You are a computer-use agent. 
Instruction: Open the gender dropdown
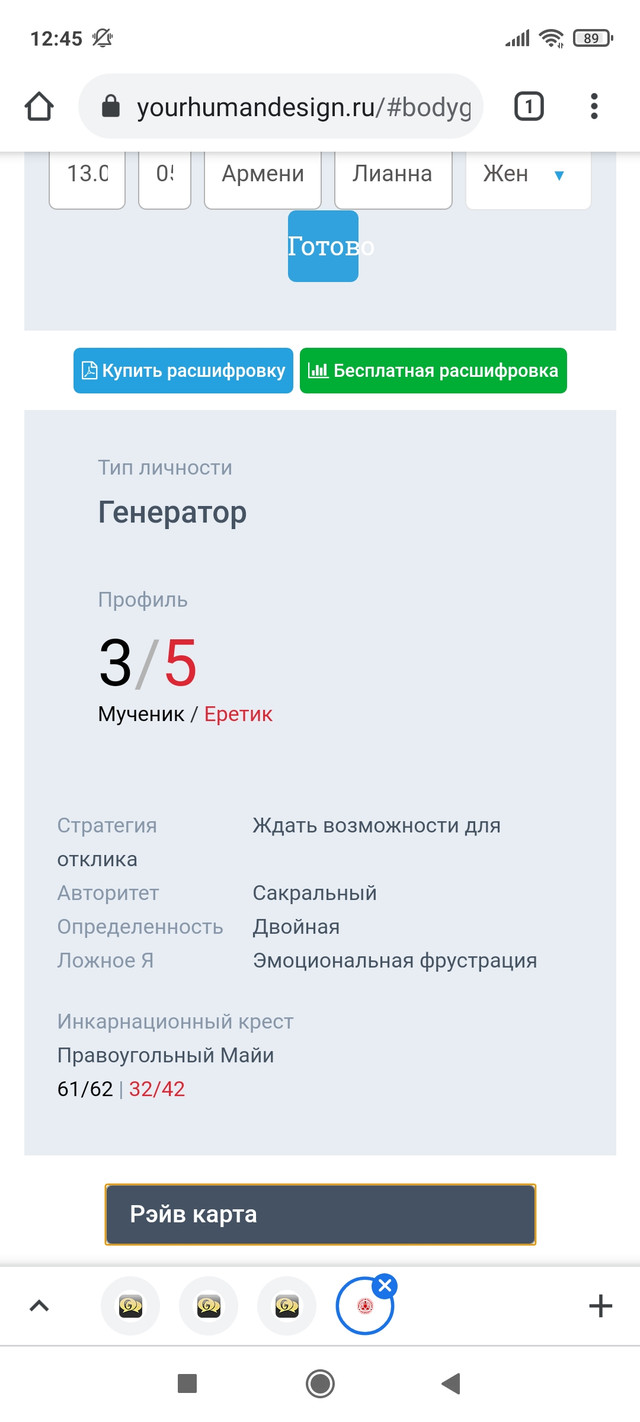click(x=527, y=175)
